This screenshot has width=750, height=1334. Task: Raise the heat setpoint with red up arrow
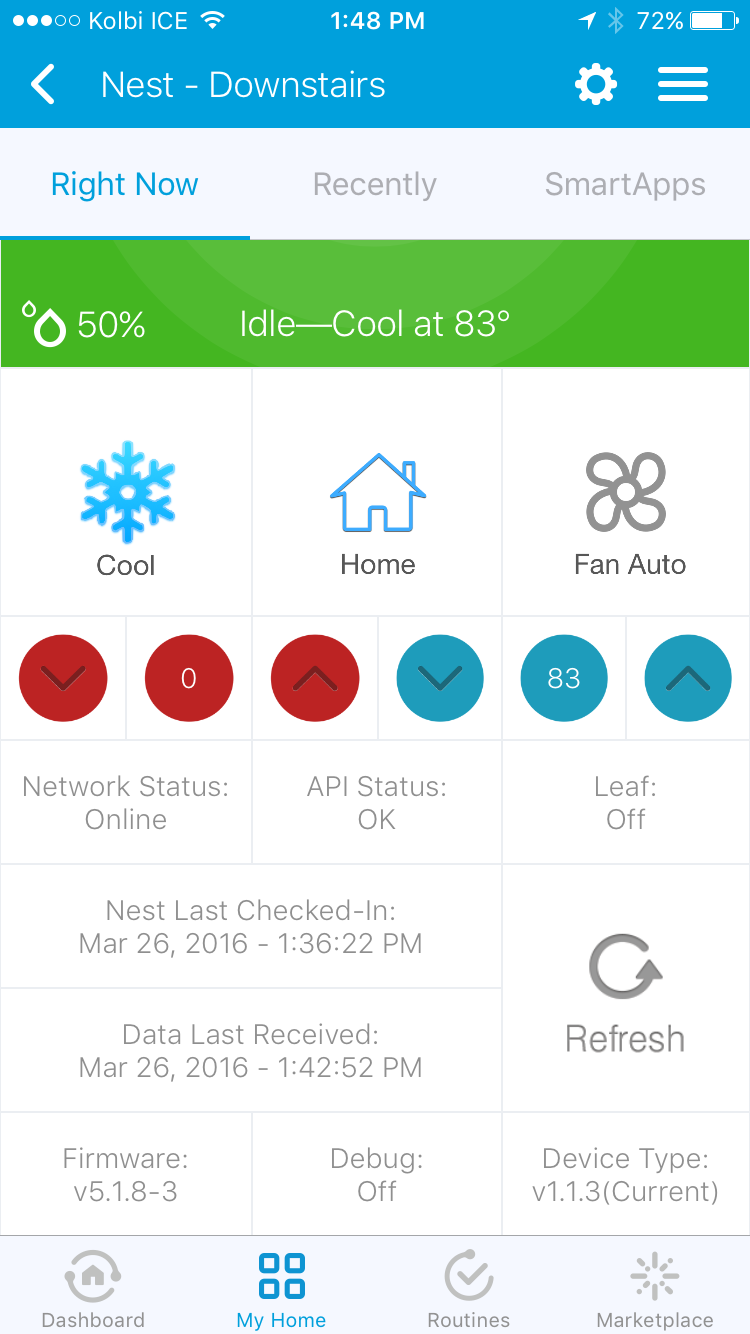tap(315, 678)
